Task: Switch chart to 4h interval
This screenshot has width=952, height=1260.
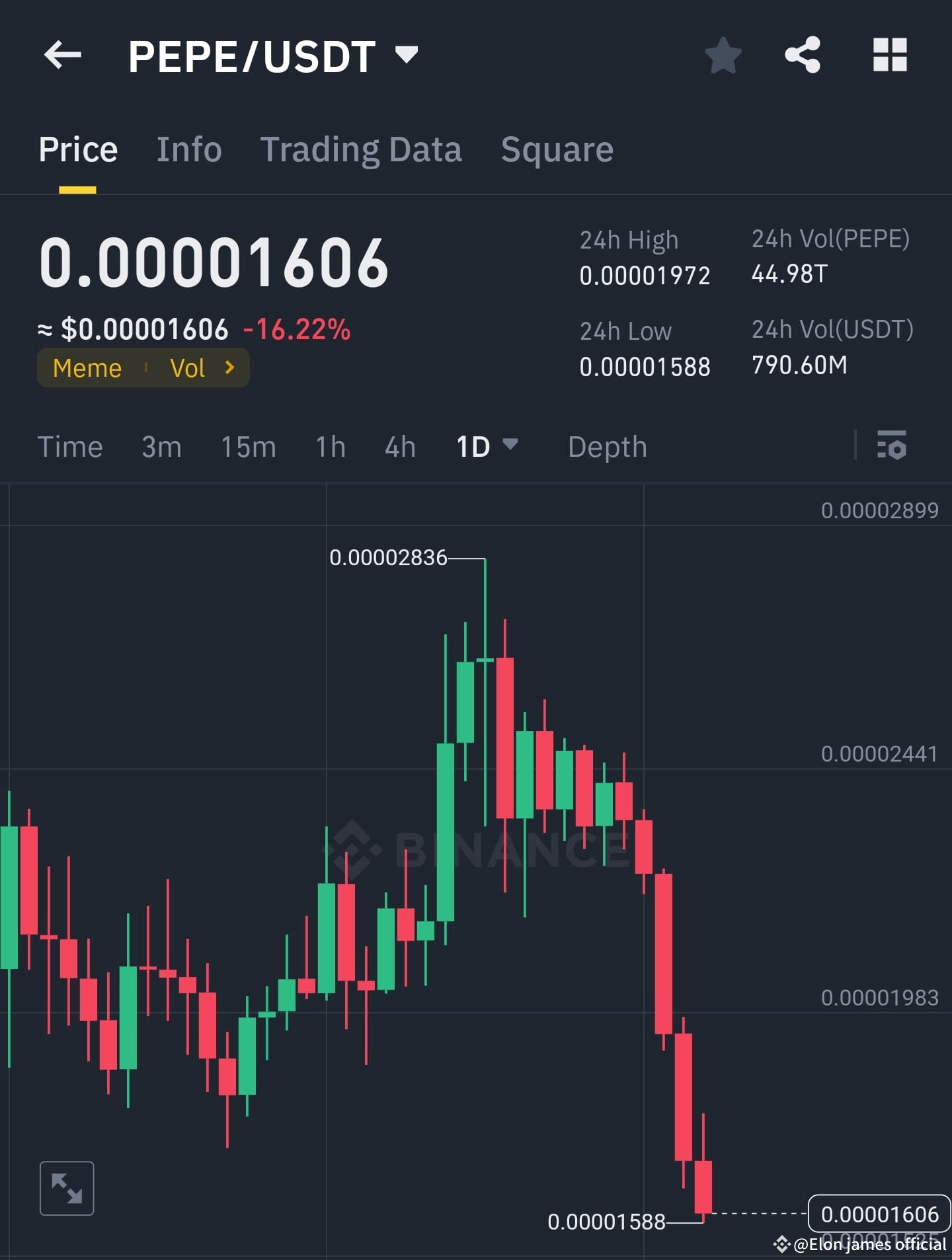Action: click(x=399, y=447)
